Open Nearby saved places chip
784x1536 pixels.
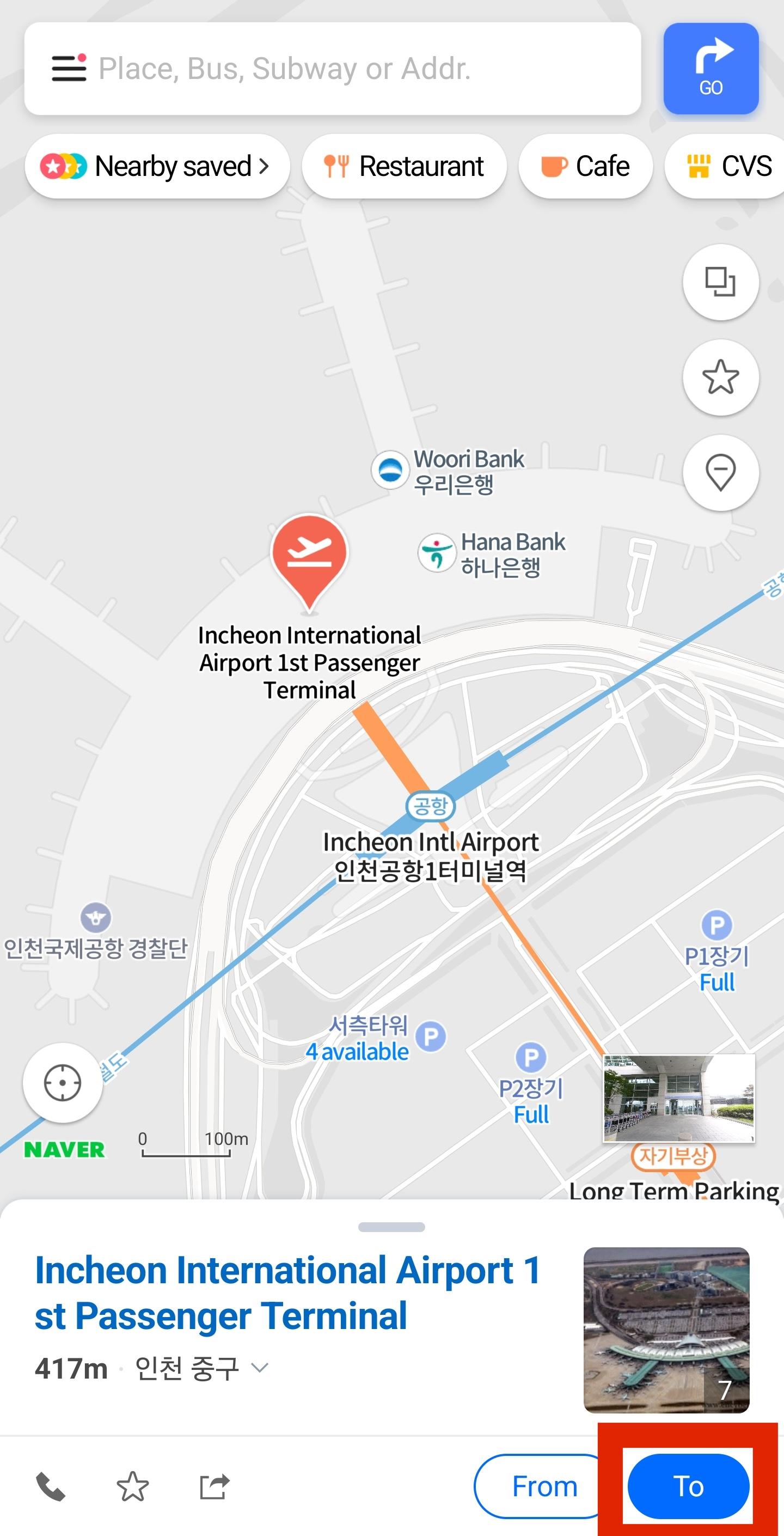tap(157, 166)
